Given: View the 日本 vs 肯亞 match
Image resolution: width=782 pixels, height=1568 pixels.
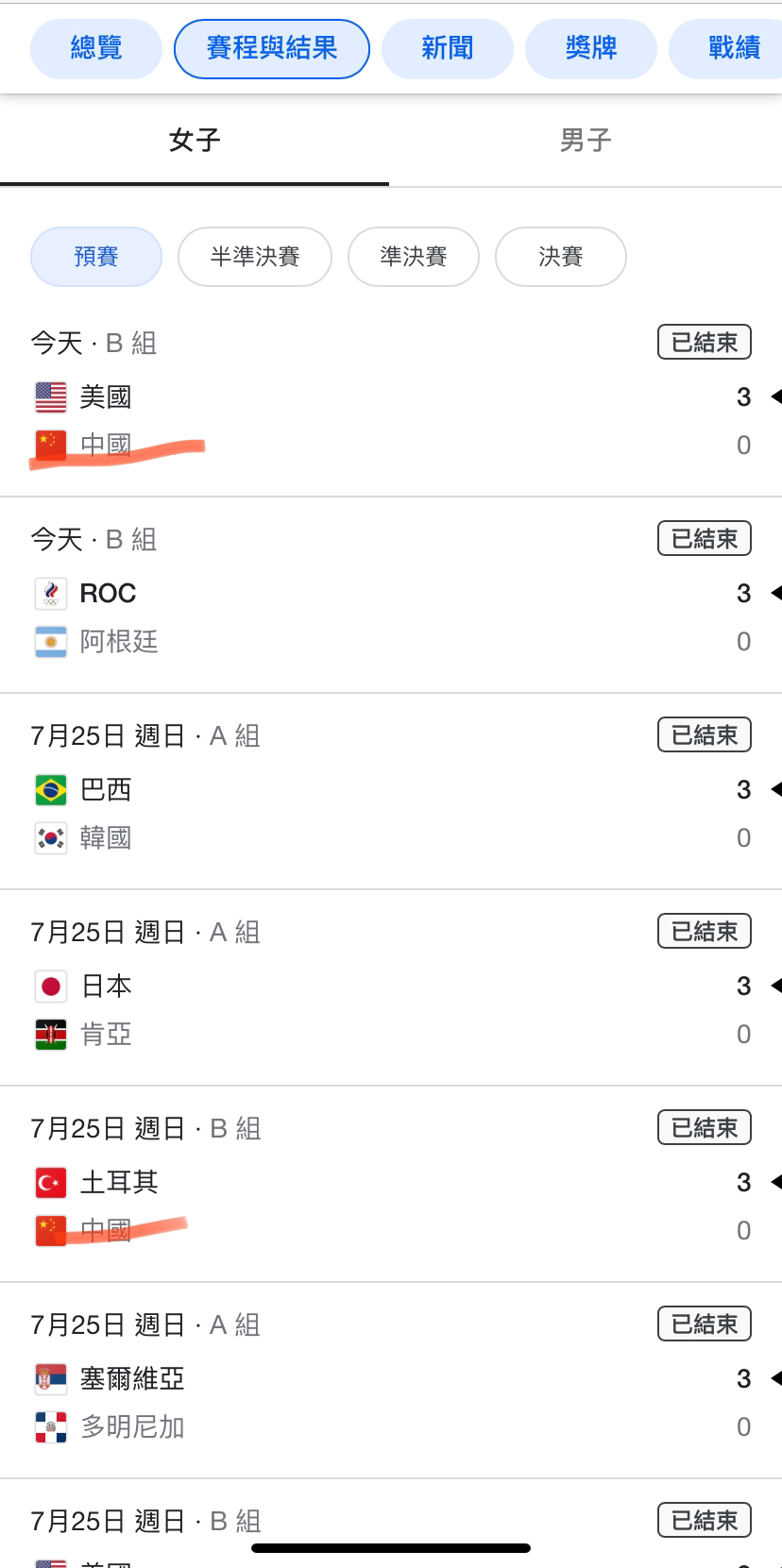Looking at the screenshot, I should tap(391, 987).
